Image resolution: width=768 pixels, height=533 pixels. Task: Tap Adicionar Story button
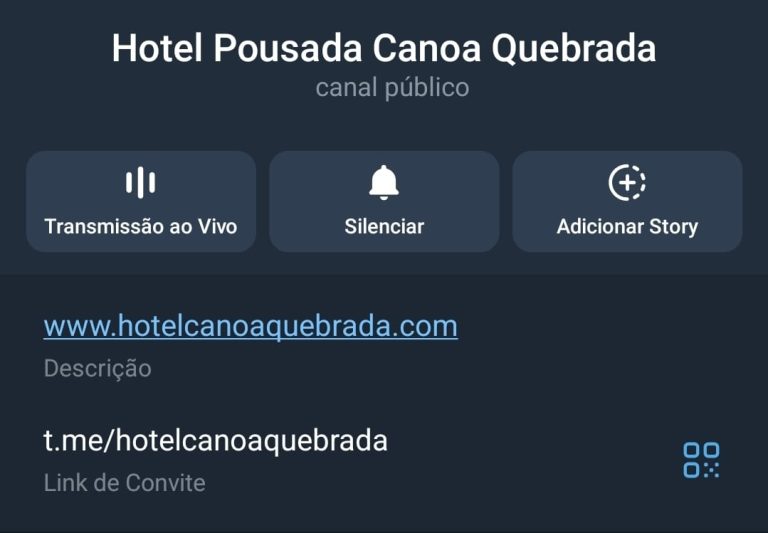[x=627, y=201]
